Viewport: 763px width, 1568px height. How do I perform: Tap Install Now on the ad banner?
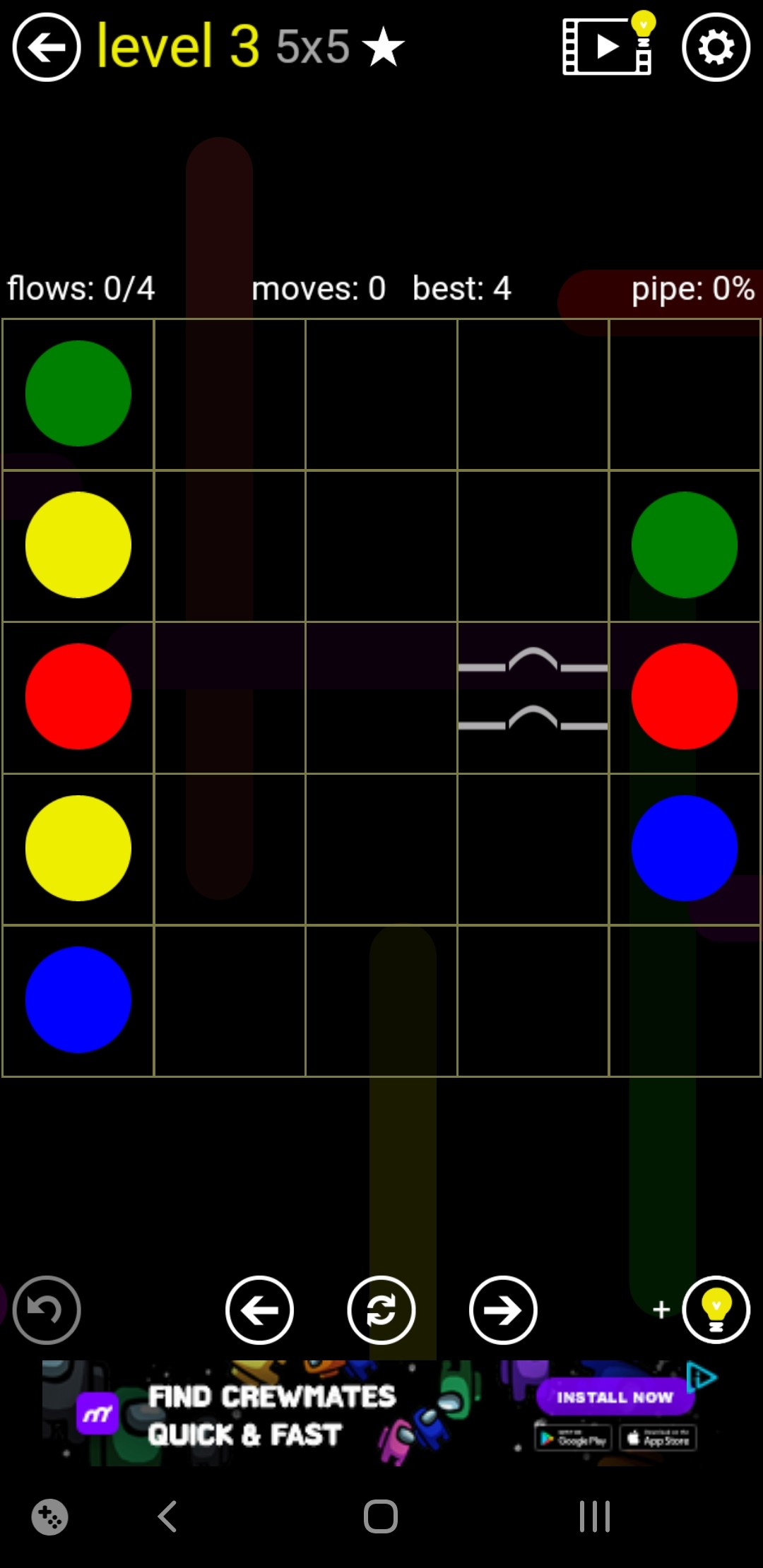(x=615, y=1397)
